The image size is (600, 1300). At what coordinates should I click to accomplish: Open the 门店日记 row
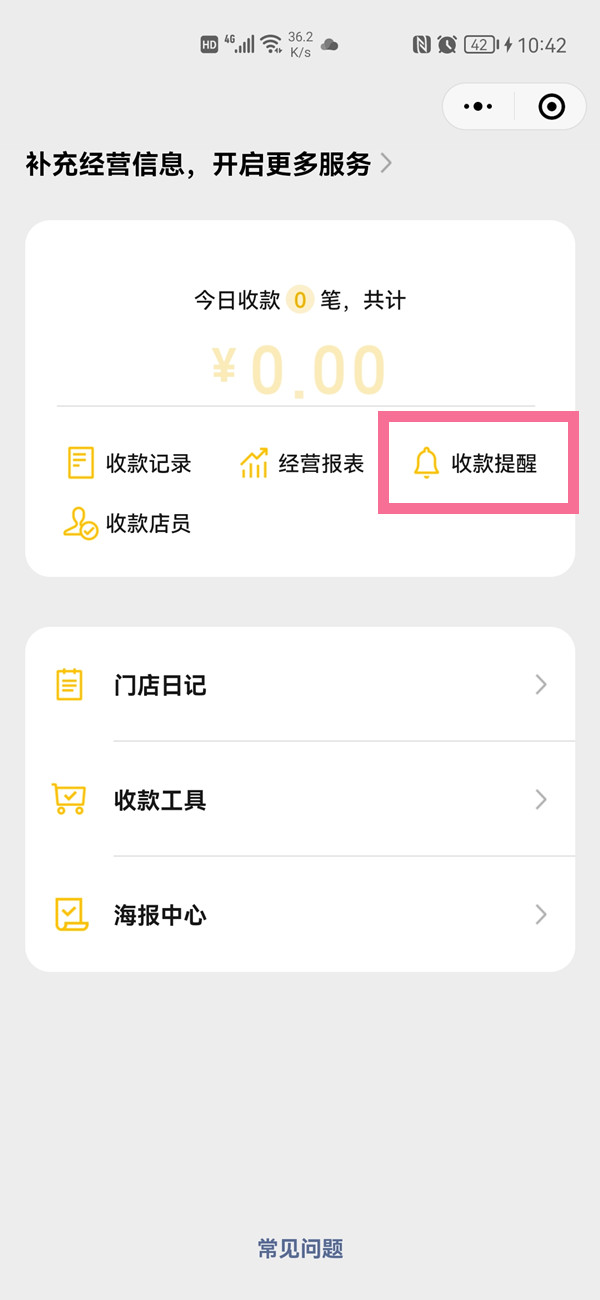300,685
